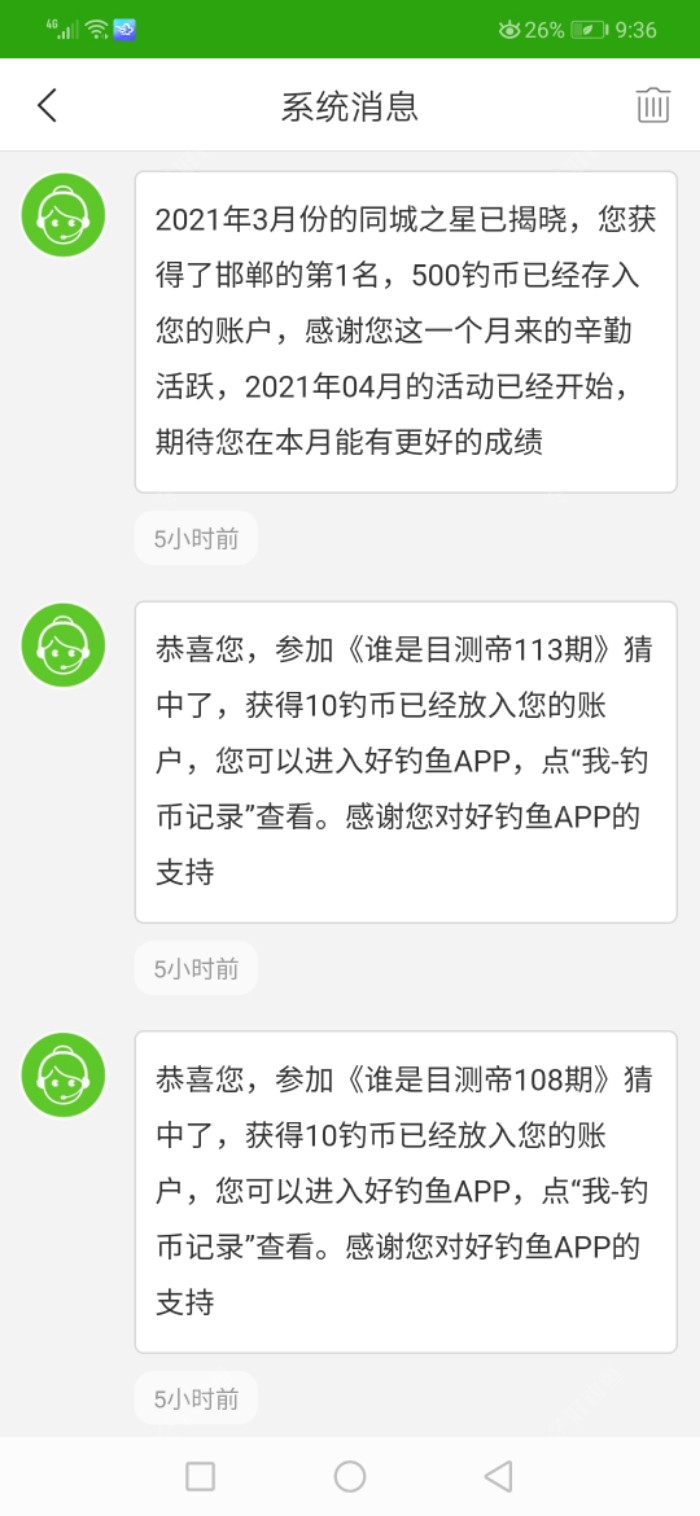The width and height of the screenshot is (700, 1516).
Task: Open the 2021年3月份 同城之星 message
Action: (x=405, y=331)
